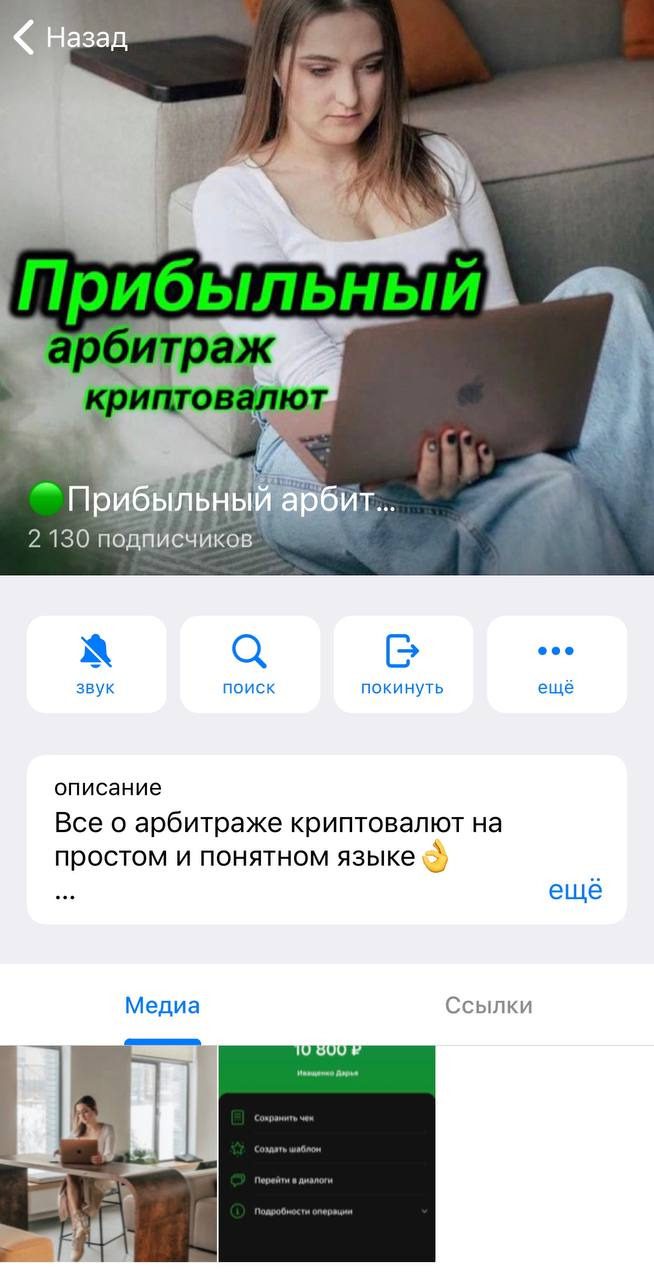654x1280 pixels.
Task: Open the photo of woman at desk
Action: coord(108,1154)
